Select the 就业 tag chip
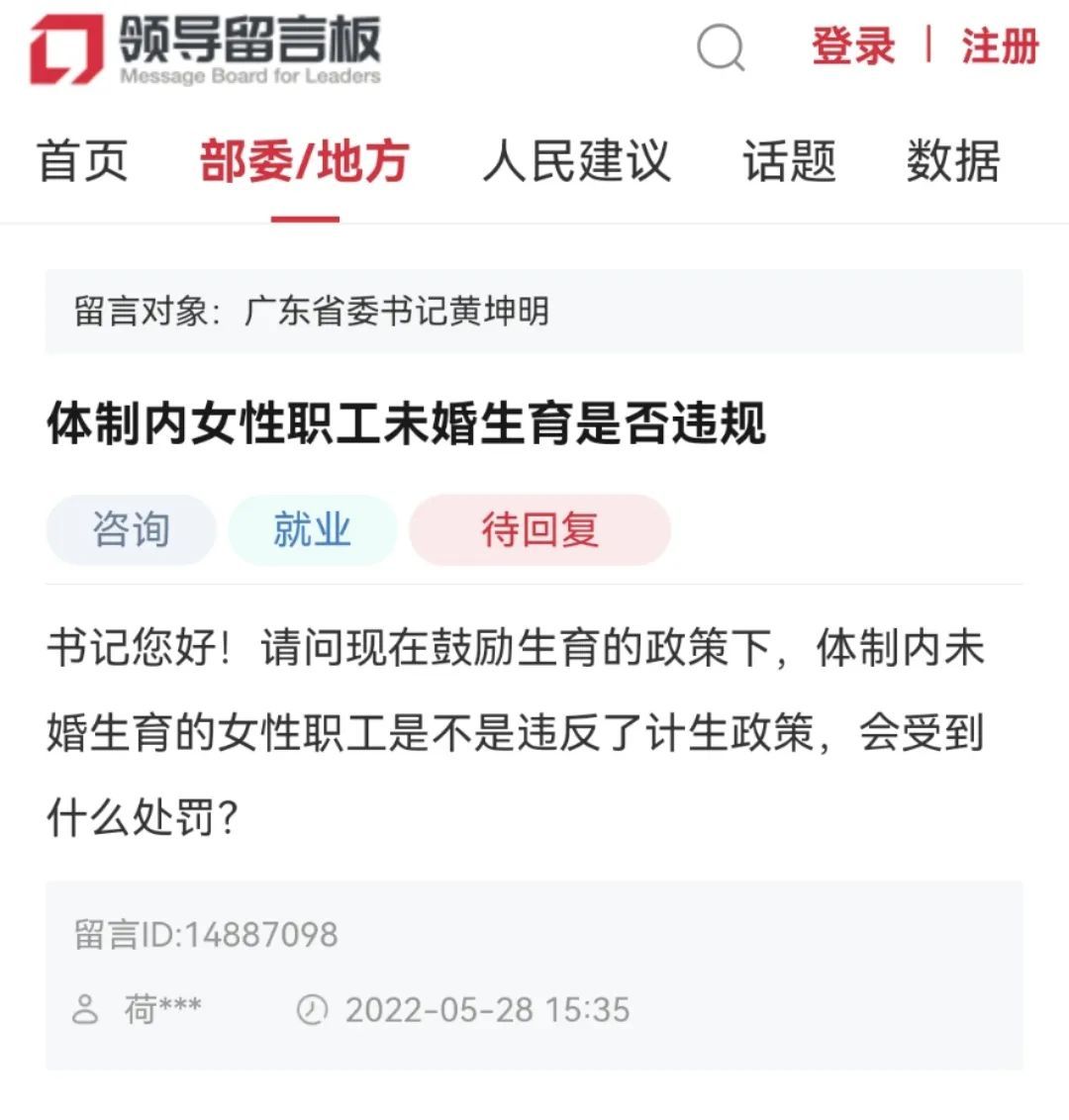This screenshot has height=1120, width=1069. 312,529
